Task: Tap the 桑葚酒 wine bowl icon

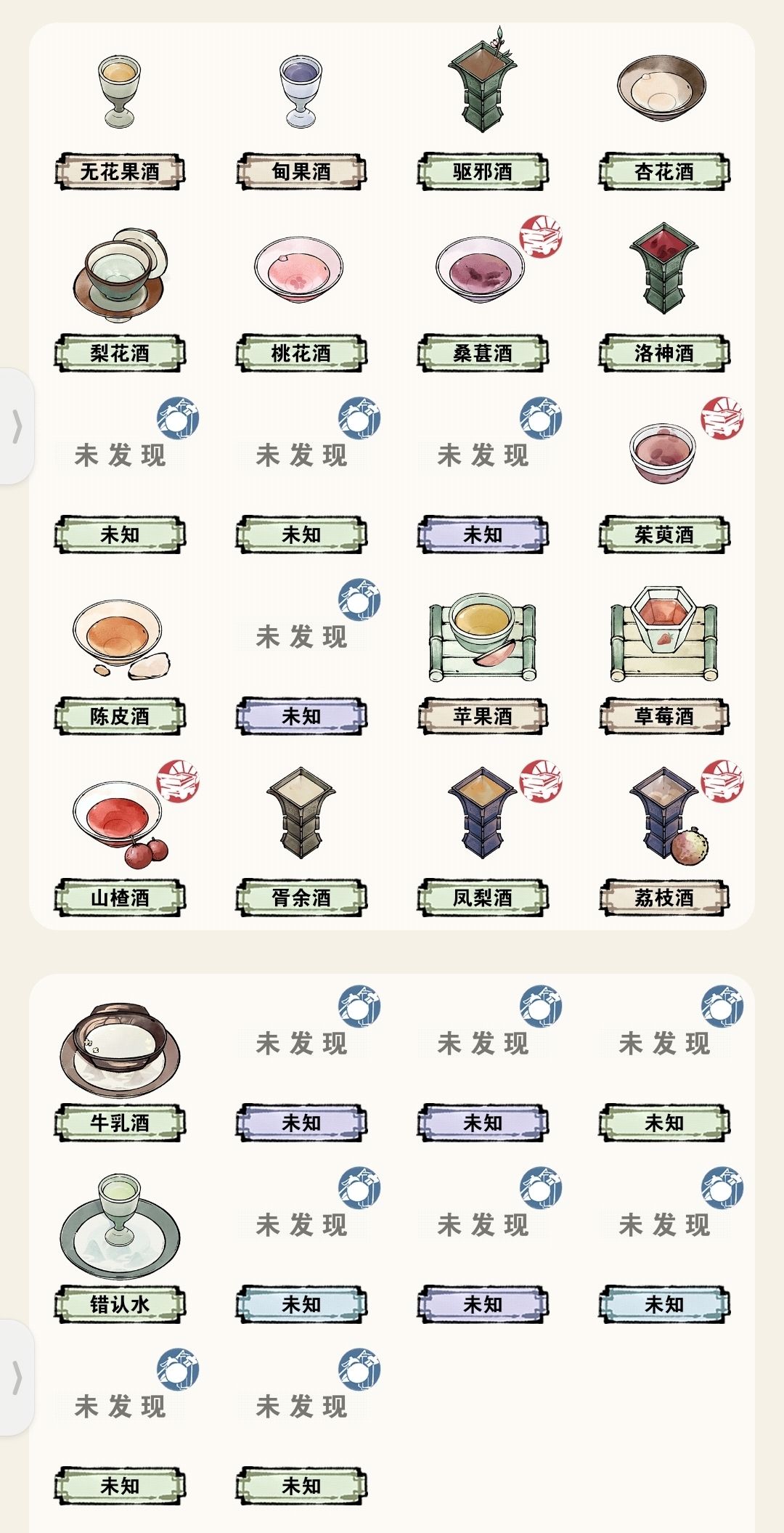Action: [481, 269]
